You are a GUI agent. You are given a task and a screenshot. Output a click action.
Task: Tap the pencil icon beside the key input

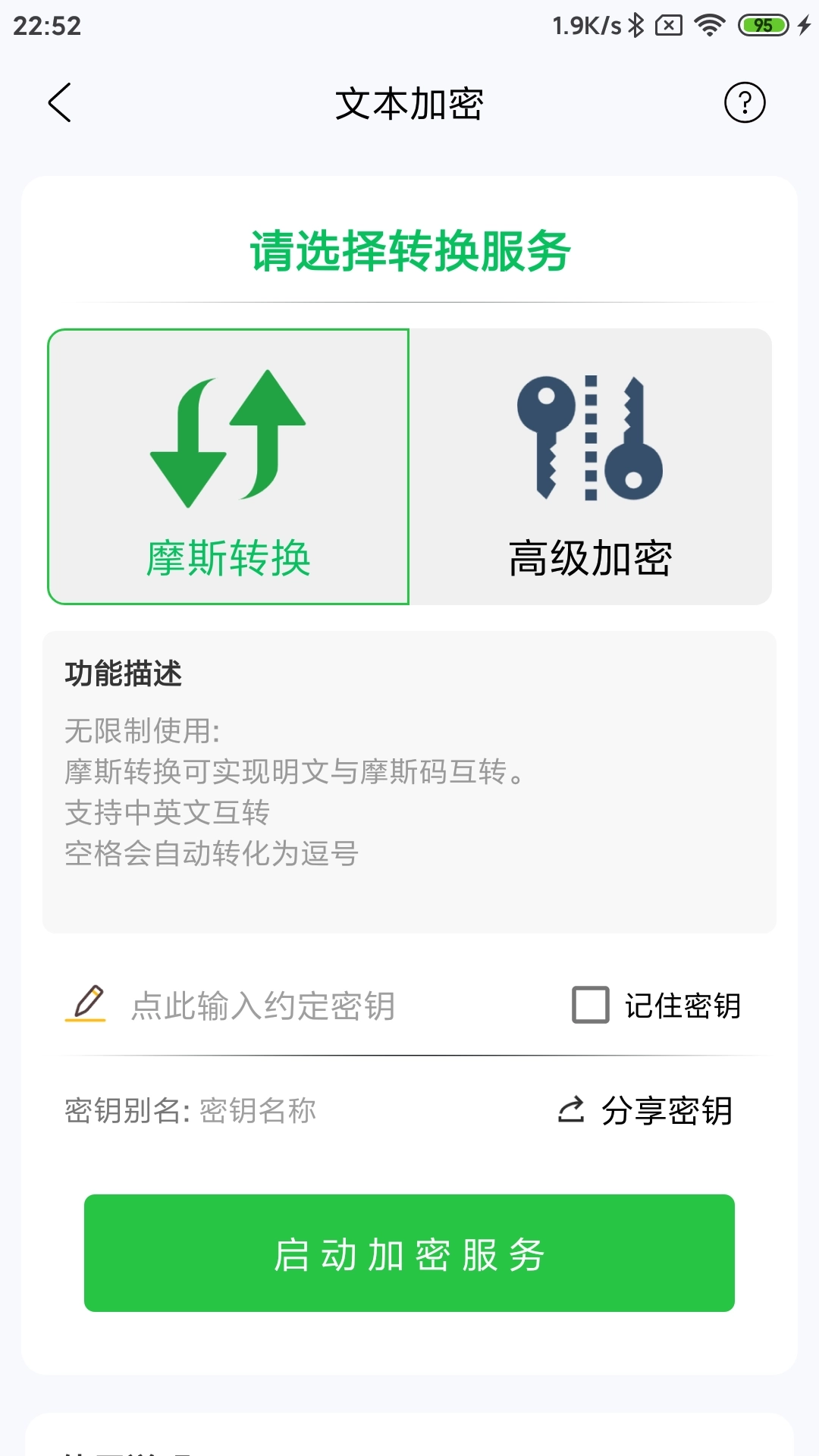coord(88,1005)
